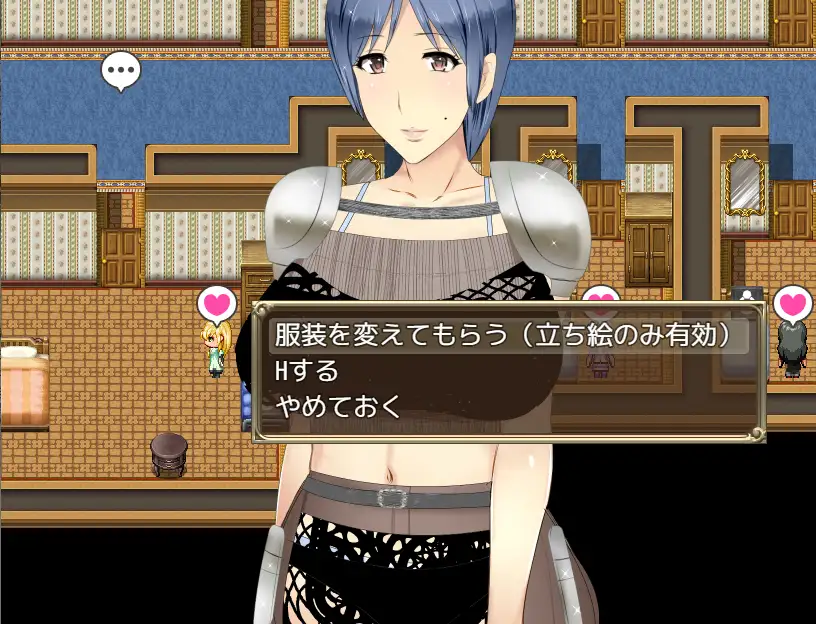816x624 pixels.
Task: Choose the Hする option
Action: [x=308, y=371]
